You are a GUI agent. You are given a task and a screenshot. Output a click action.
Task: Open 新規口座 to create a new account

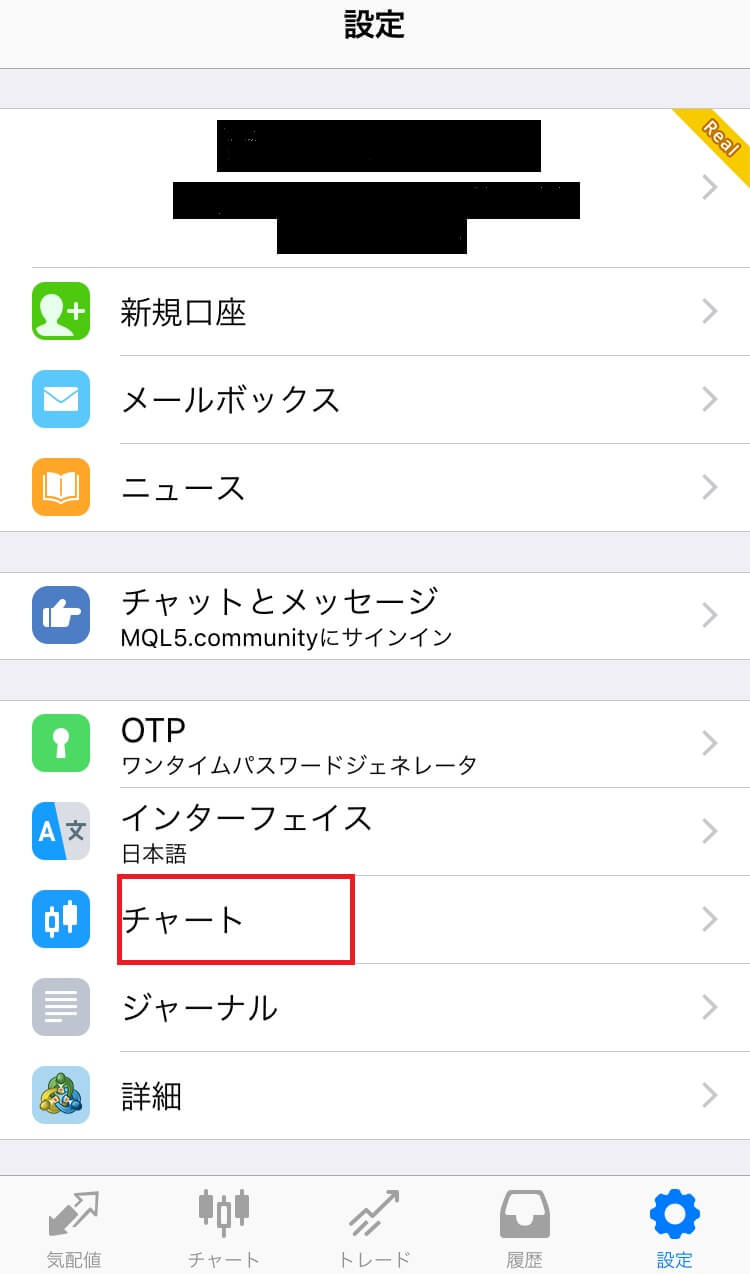375,312
